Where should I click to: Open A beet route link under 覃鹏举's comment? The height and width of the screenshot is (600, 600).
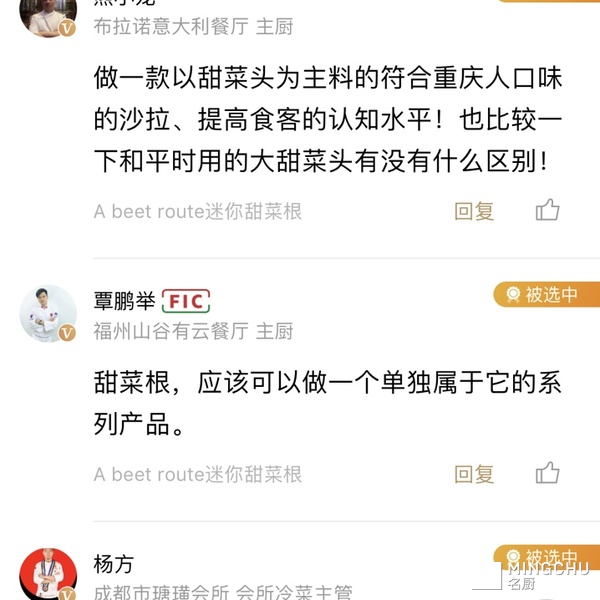pyautogui.click(x=198, y=474)
